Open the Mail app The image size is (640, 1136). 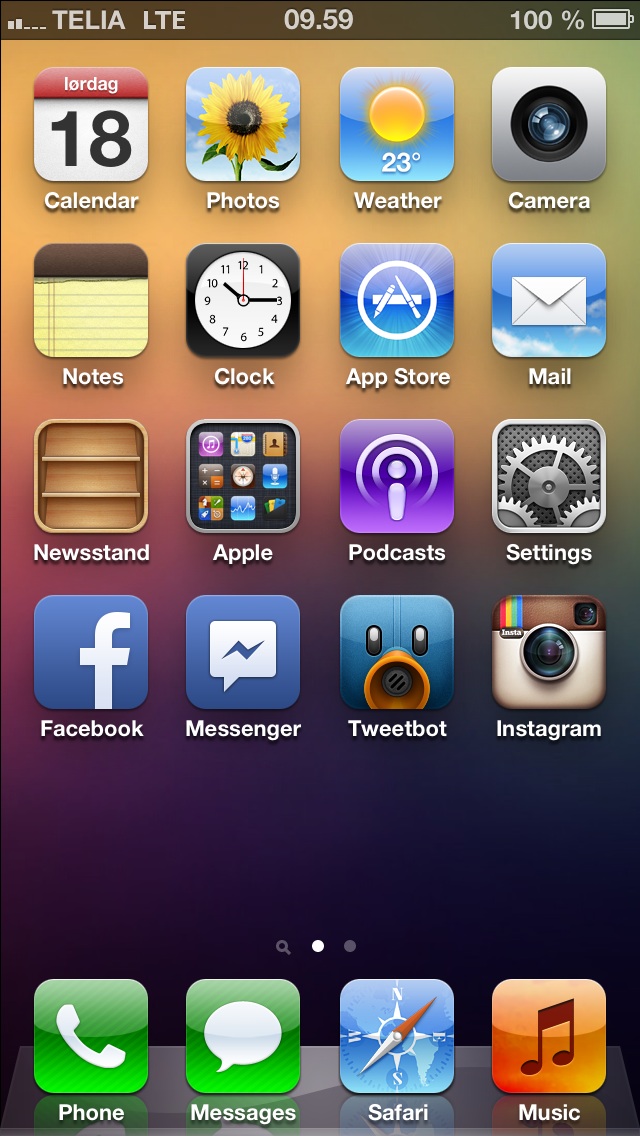(x=549, y=300)
